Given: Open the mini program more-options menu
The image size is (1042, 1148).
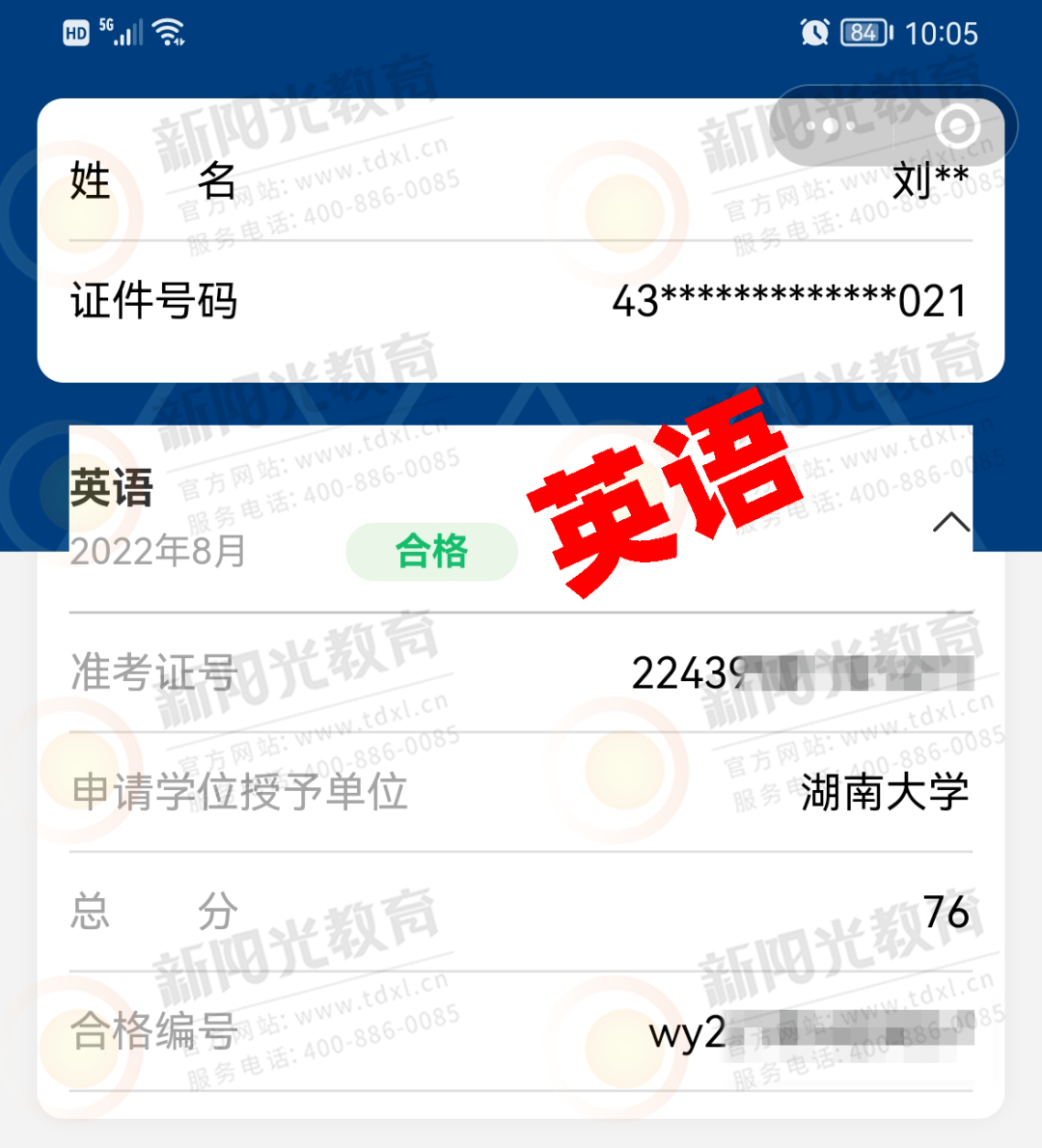Looking at the screenshot, I should (x=831, y=126).
